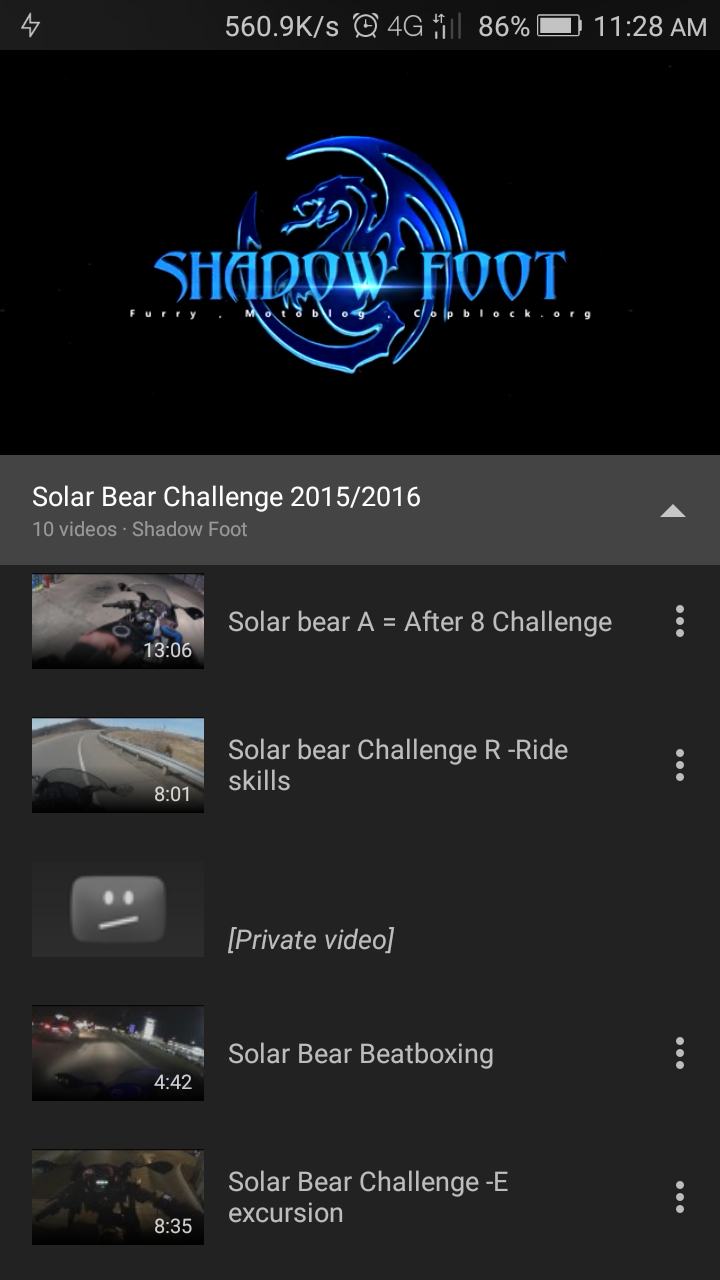This screenshot has width=720, height=1280.
Task: Play Solar Bear Challenge -E excursion
Action: pos(367,1197)
